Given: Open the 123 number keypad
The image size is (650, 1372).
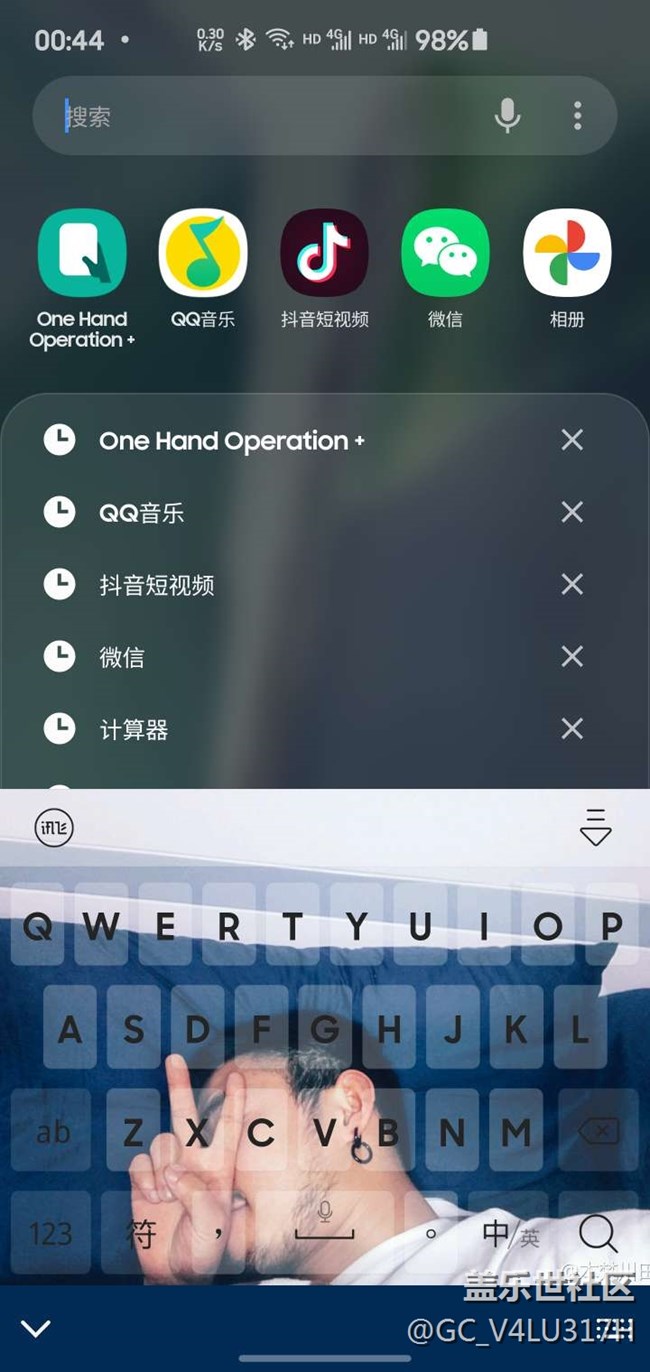Looking at the screenshot, I should pyautogui.click(x=50, y=1235).
